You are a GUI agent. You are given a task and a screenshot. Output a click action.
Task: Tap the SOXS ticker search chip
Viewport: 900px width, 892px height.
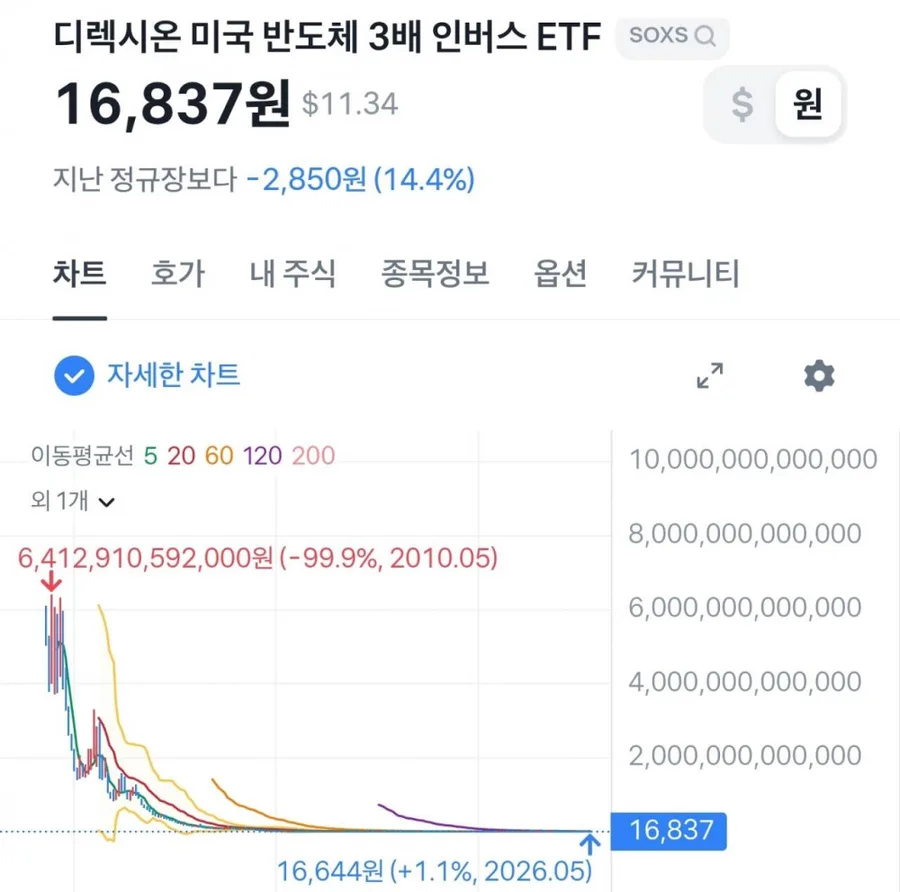(x=672, y=36)
